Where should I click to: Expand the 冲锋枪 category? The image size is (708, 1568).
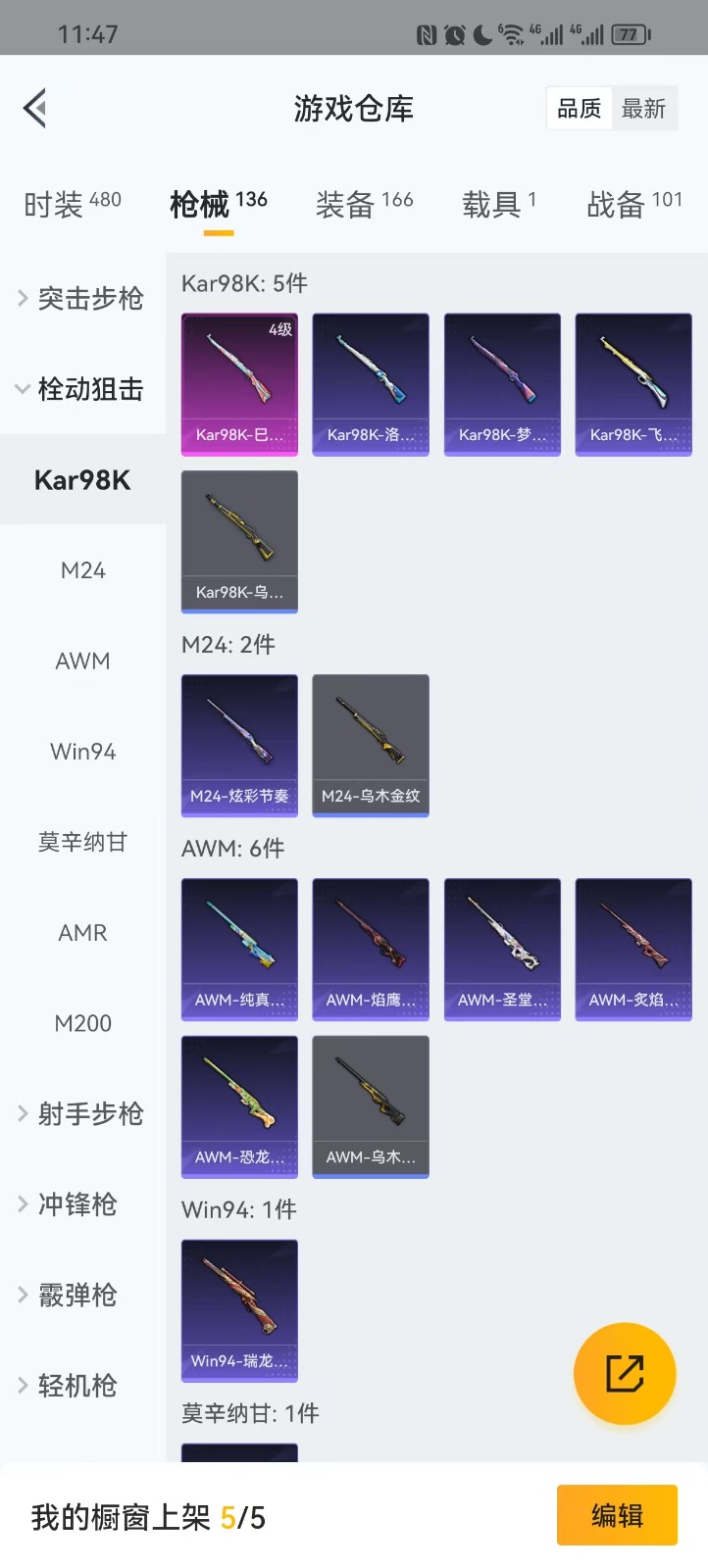[78, 1204]
